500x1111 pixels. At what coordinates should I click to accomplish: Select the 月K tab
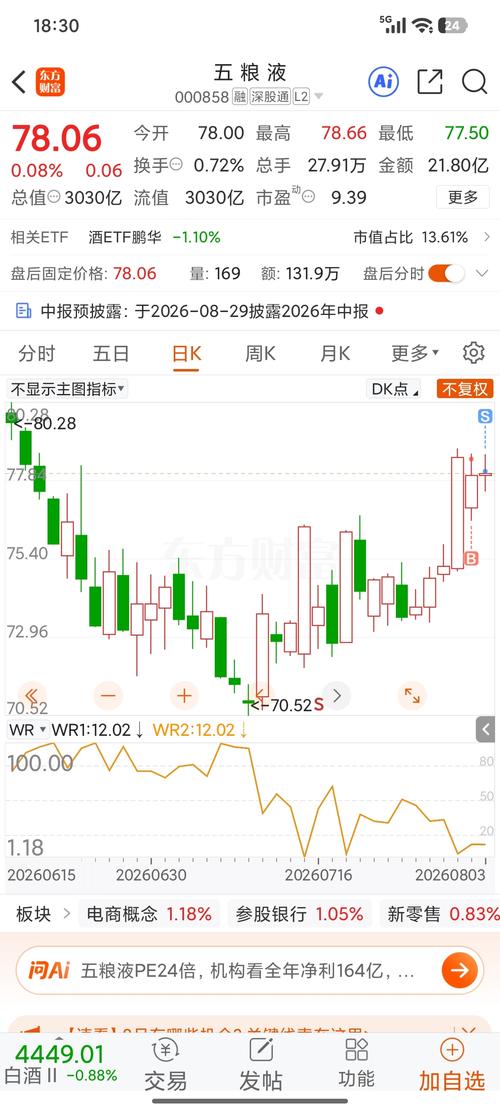pyautogui.click(x=335, y=353)
